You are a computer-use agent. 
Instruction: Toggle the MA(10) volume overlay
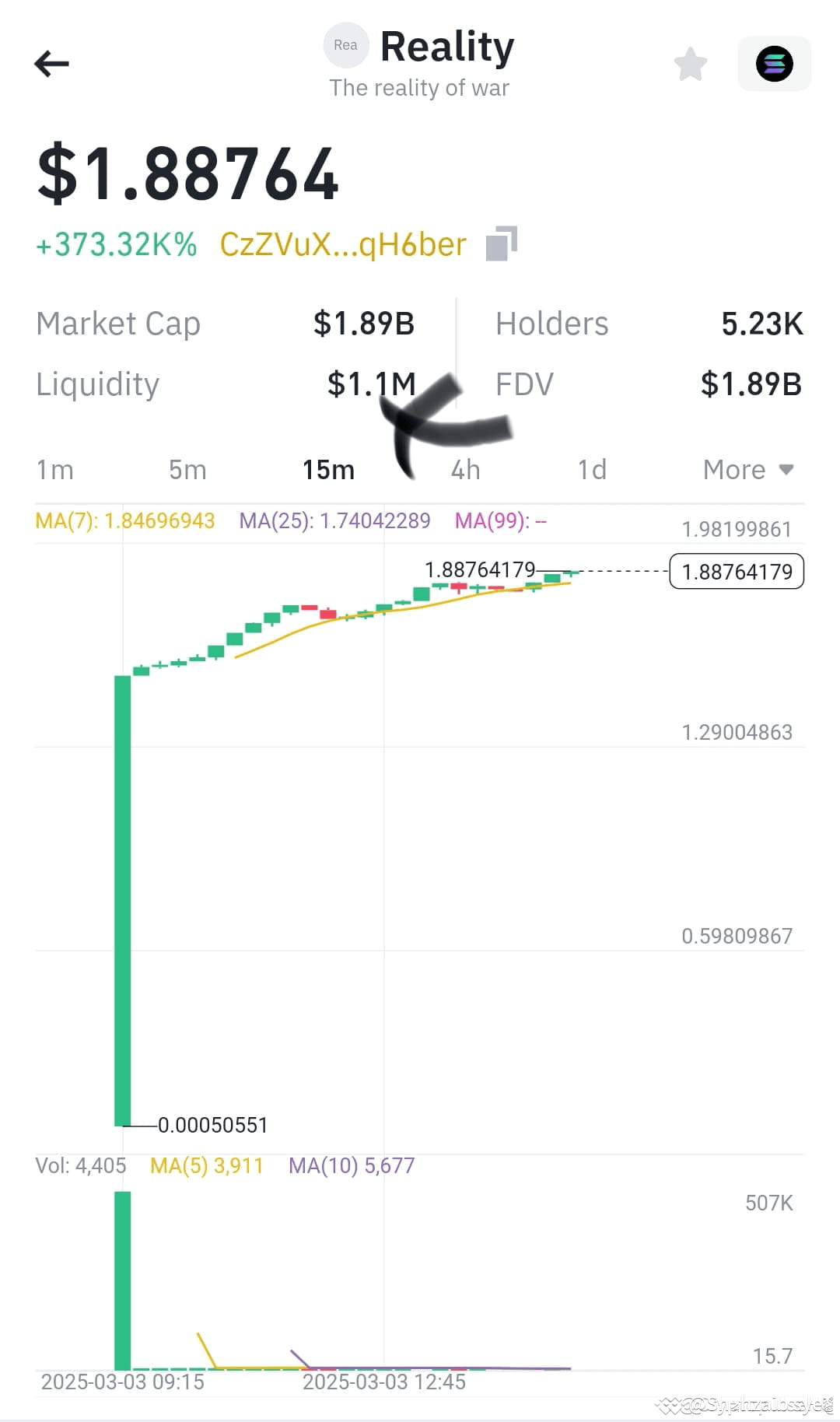351,1165
